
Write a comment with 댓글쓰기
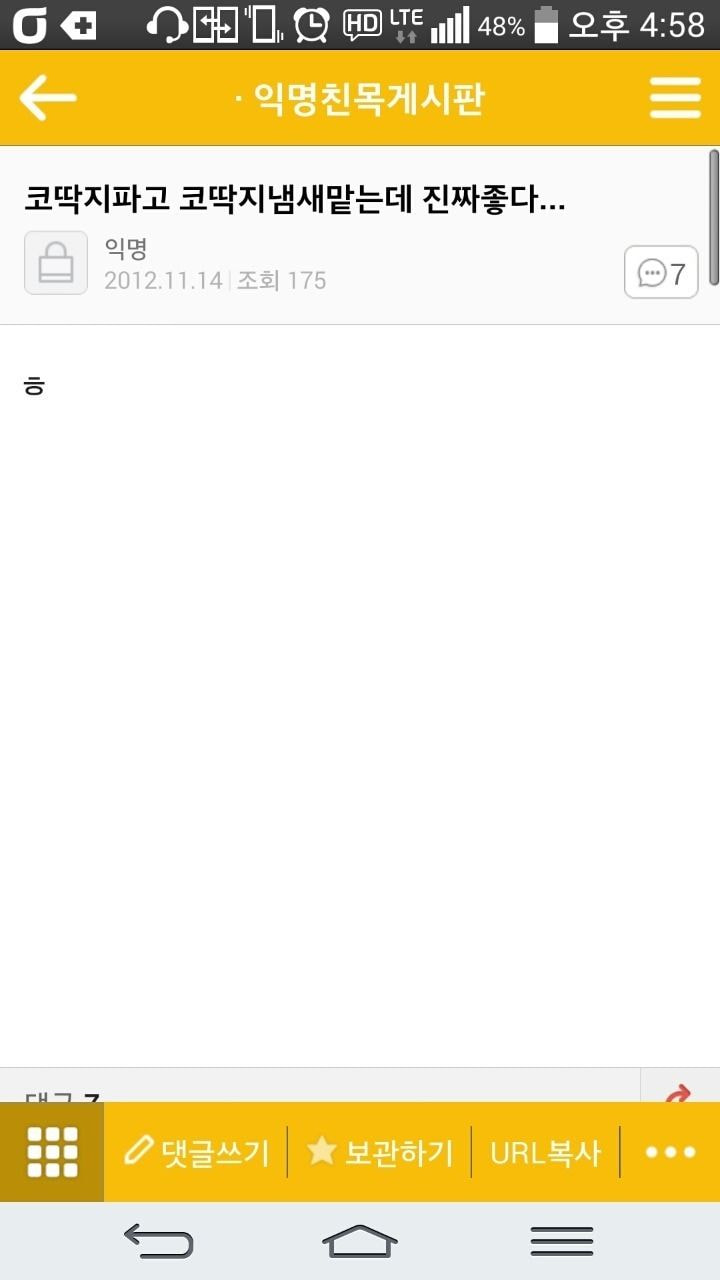(196, 1152)
